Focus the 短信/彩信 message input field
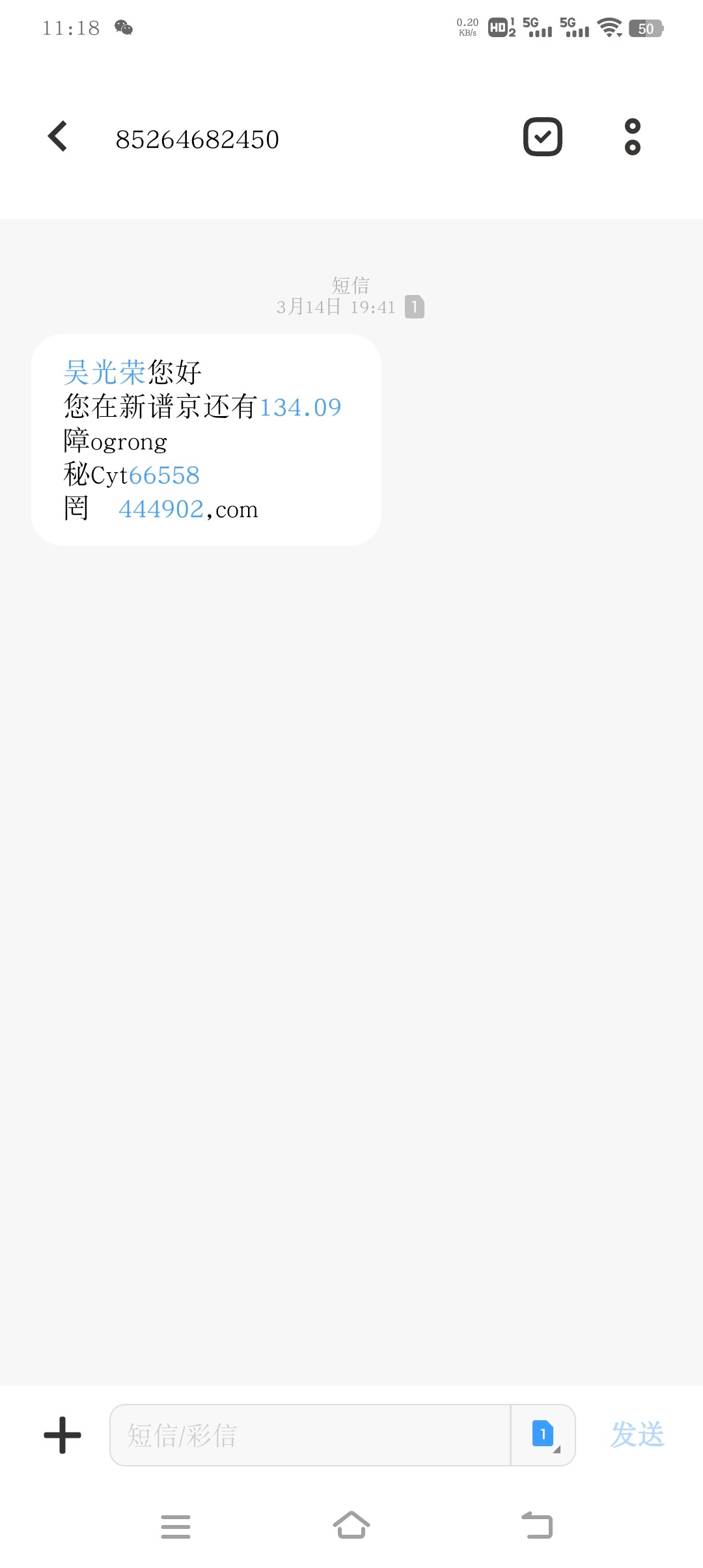 (x=309, y=1435)
